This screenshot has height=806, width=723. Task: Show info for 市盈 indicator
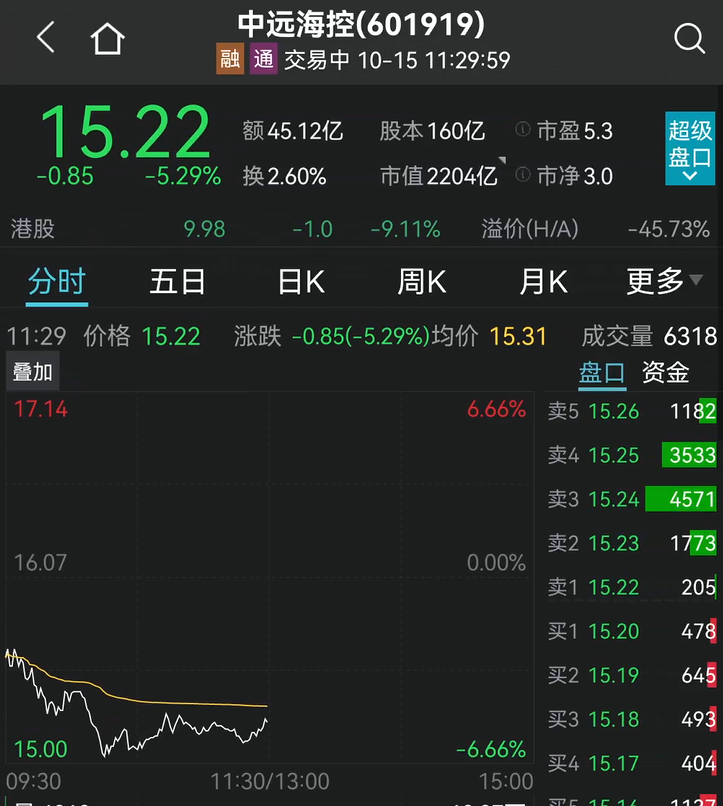tap(523, 131)
